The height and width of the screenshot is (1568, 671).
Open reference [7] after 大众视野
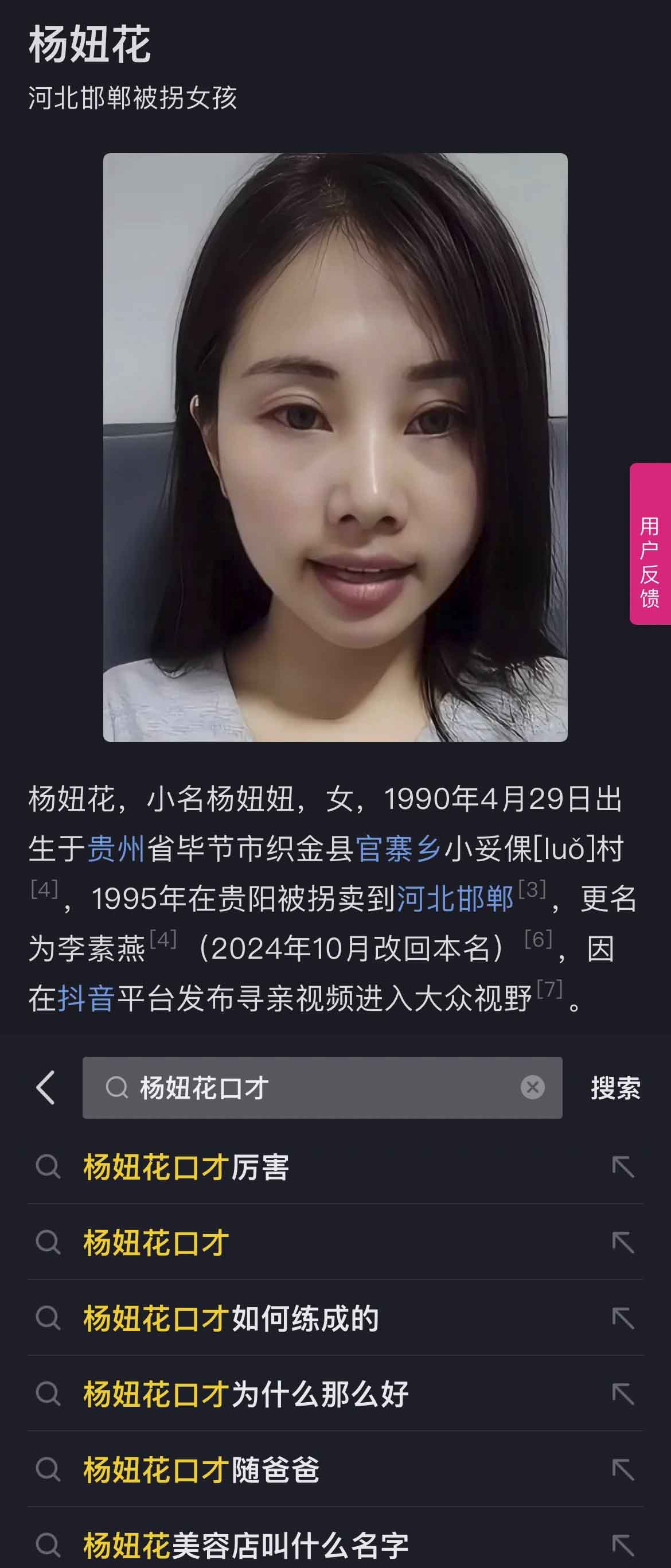coord(549,989)
